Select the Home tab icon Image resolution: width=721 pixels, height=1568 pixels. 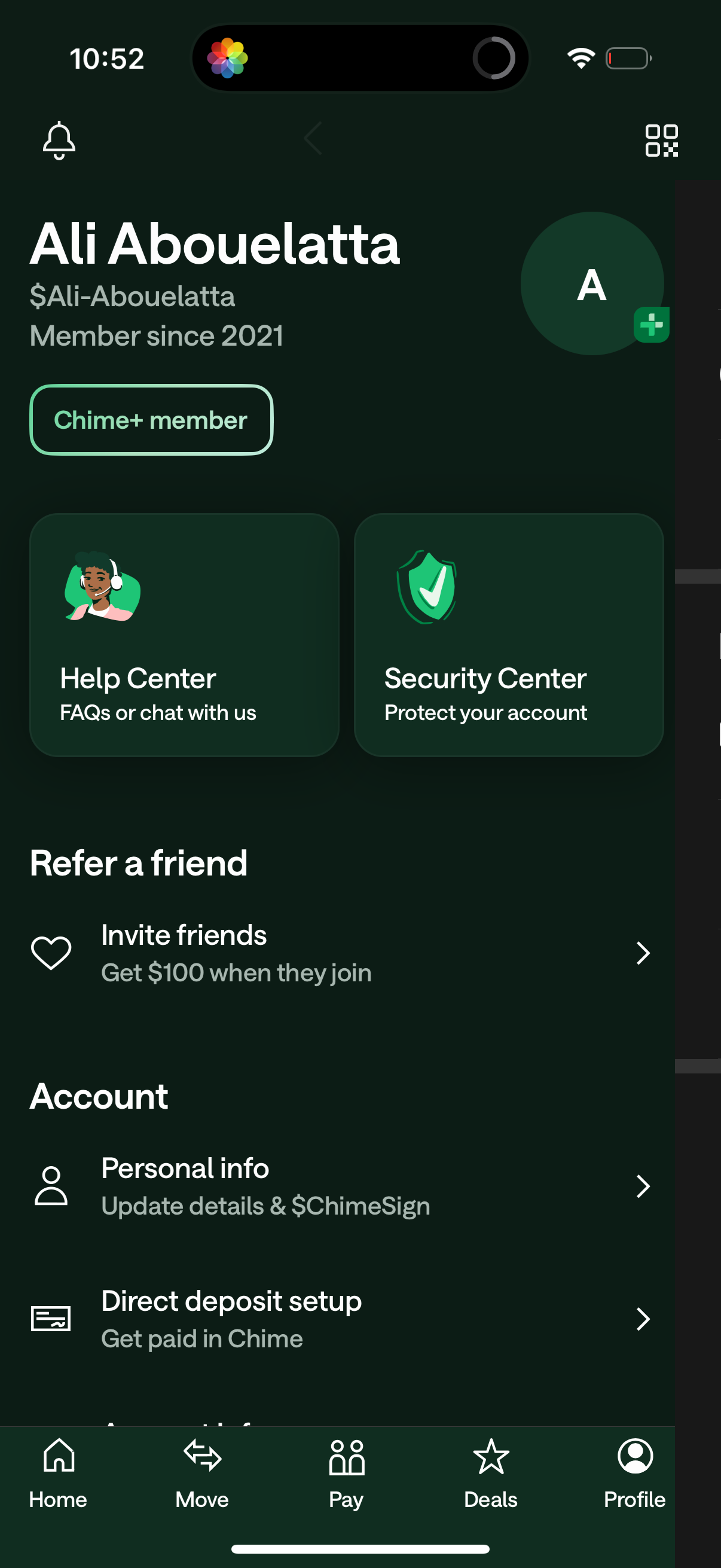pyautogui.click(x=58, y=1457)
